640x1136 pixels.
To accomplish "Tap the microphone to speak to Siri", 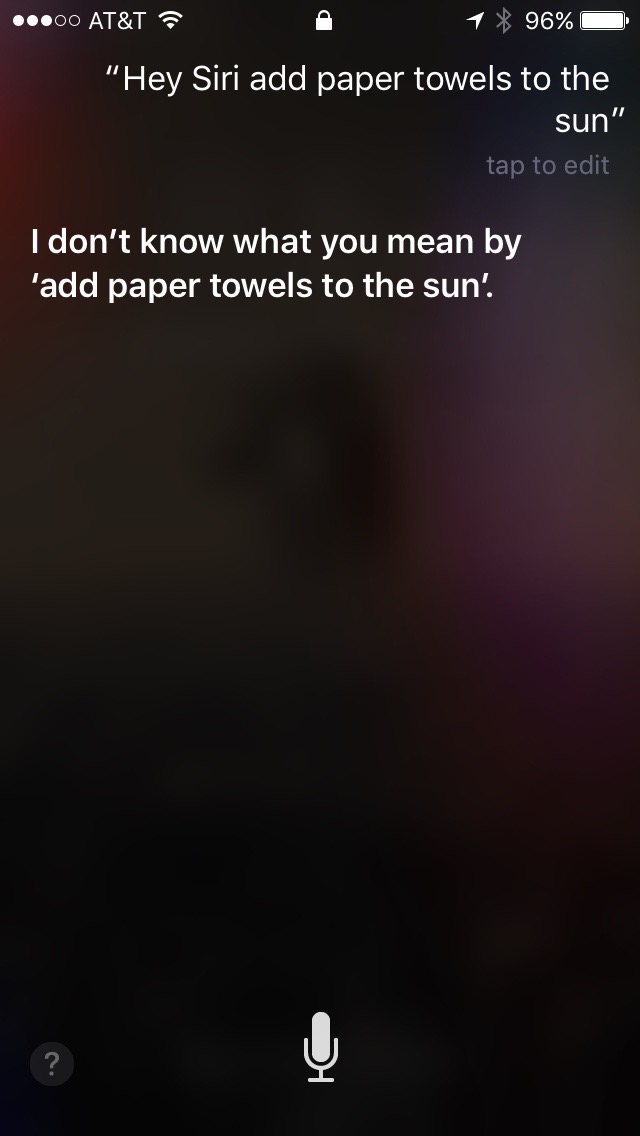I will tap(320, 1046).
